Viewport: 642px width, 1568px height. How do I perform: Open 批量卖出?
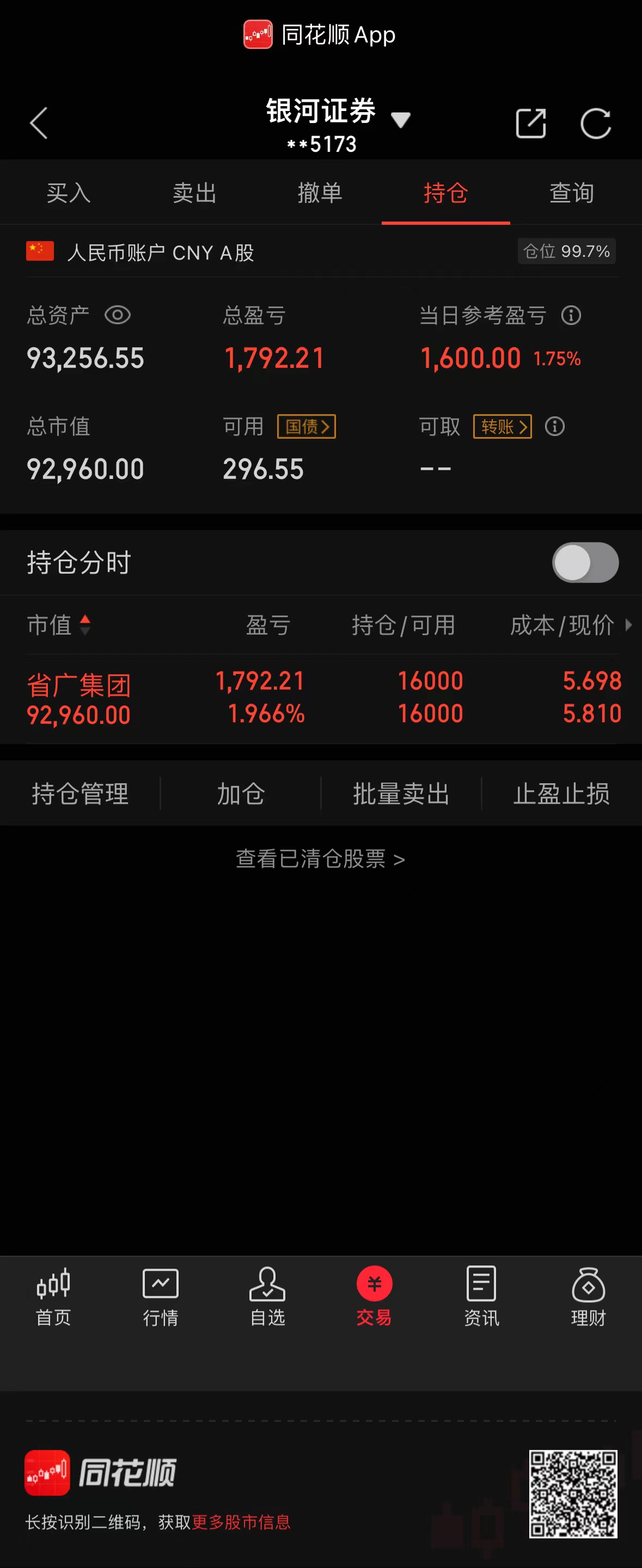point(401,794)
